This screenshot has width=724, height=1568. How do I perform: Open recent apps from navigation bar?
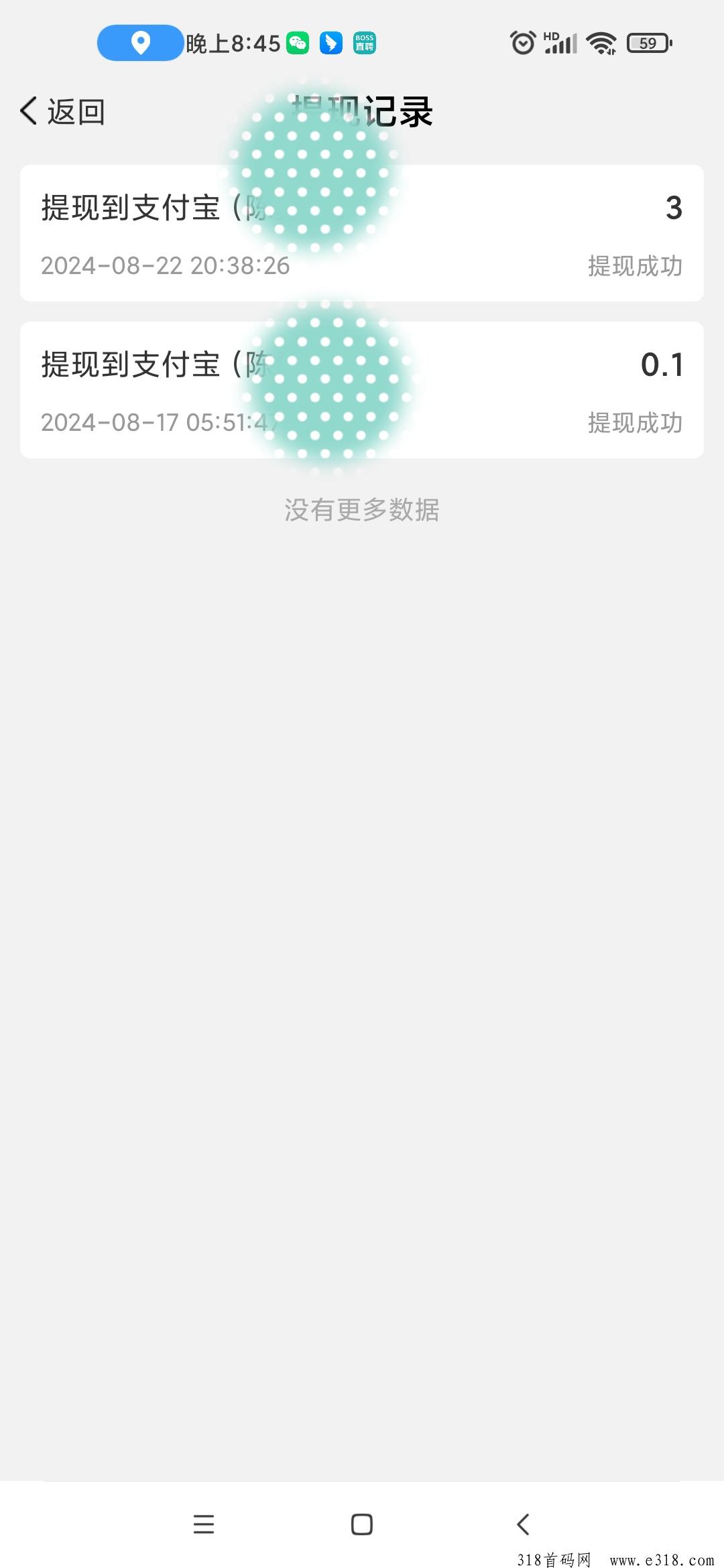pyautogui.click(x=204, y=1524)
